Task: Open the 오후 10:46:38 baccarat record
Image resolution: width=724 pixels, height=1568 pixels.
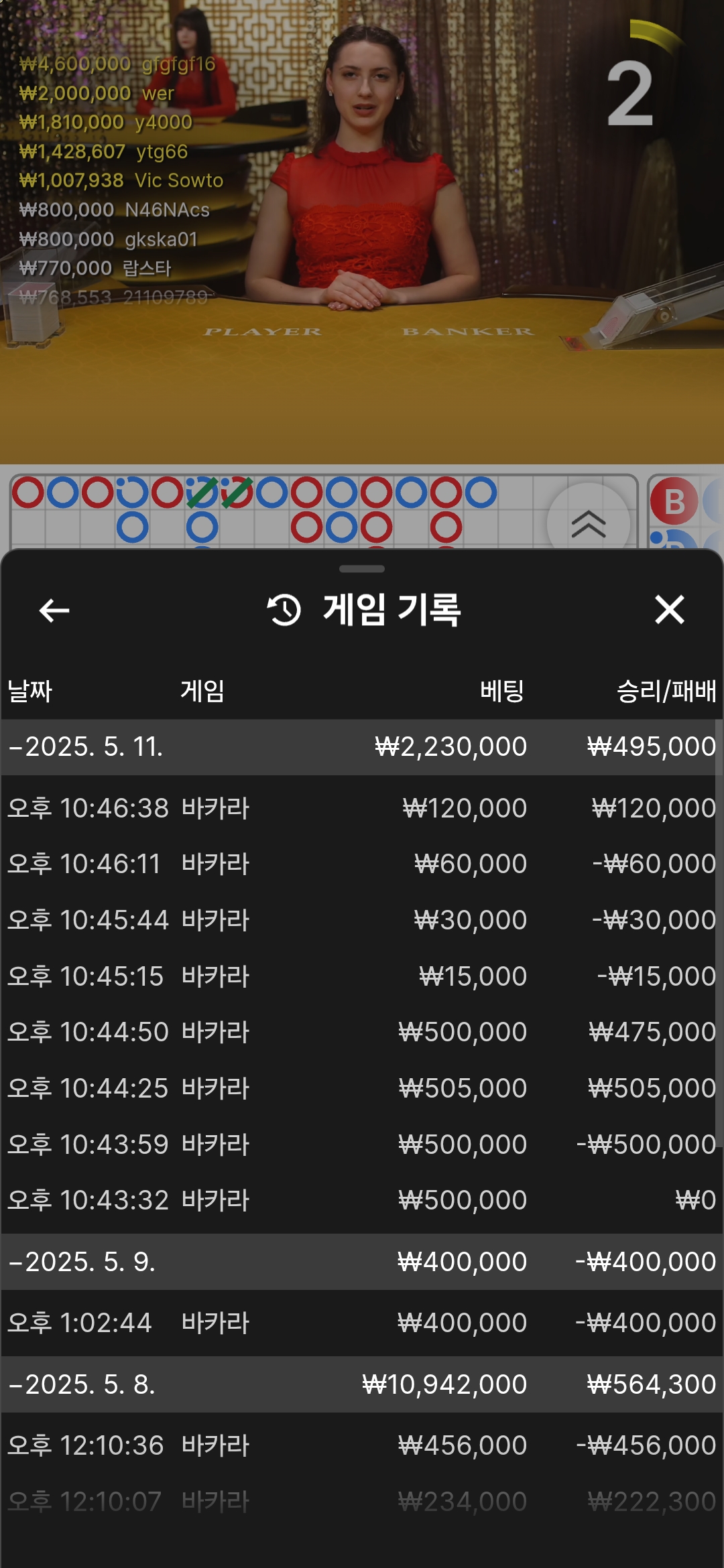Action: click(362, 808)
